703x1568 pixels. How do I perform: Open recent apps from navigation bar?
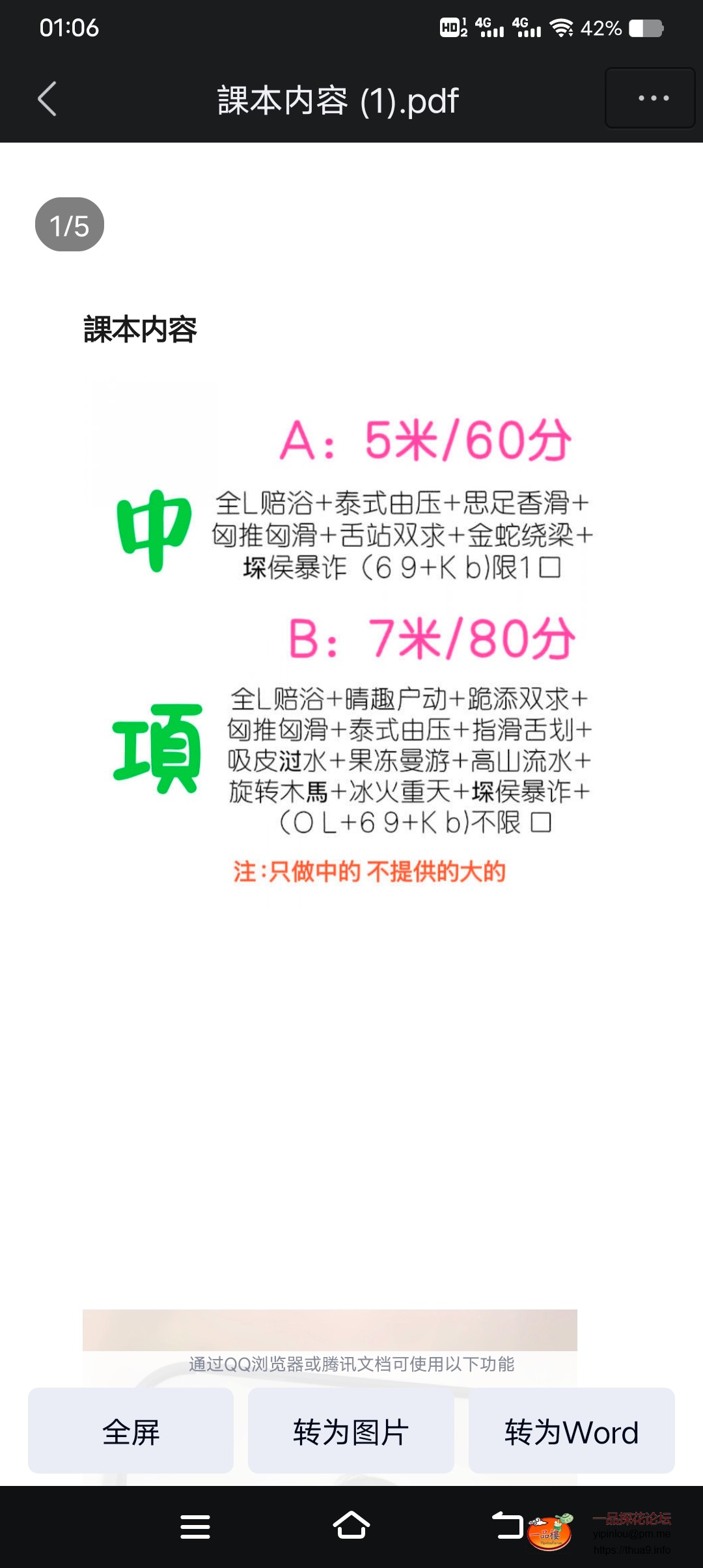pos(195,1526)
